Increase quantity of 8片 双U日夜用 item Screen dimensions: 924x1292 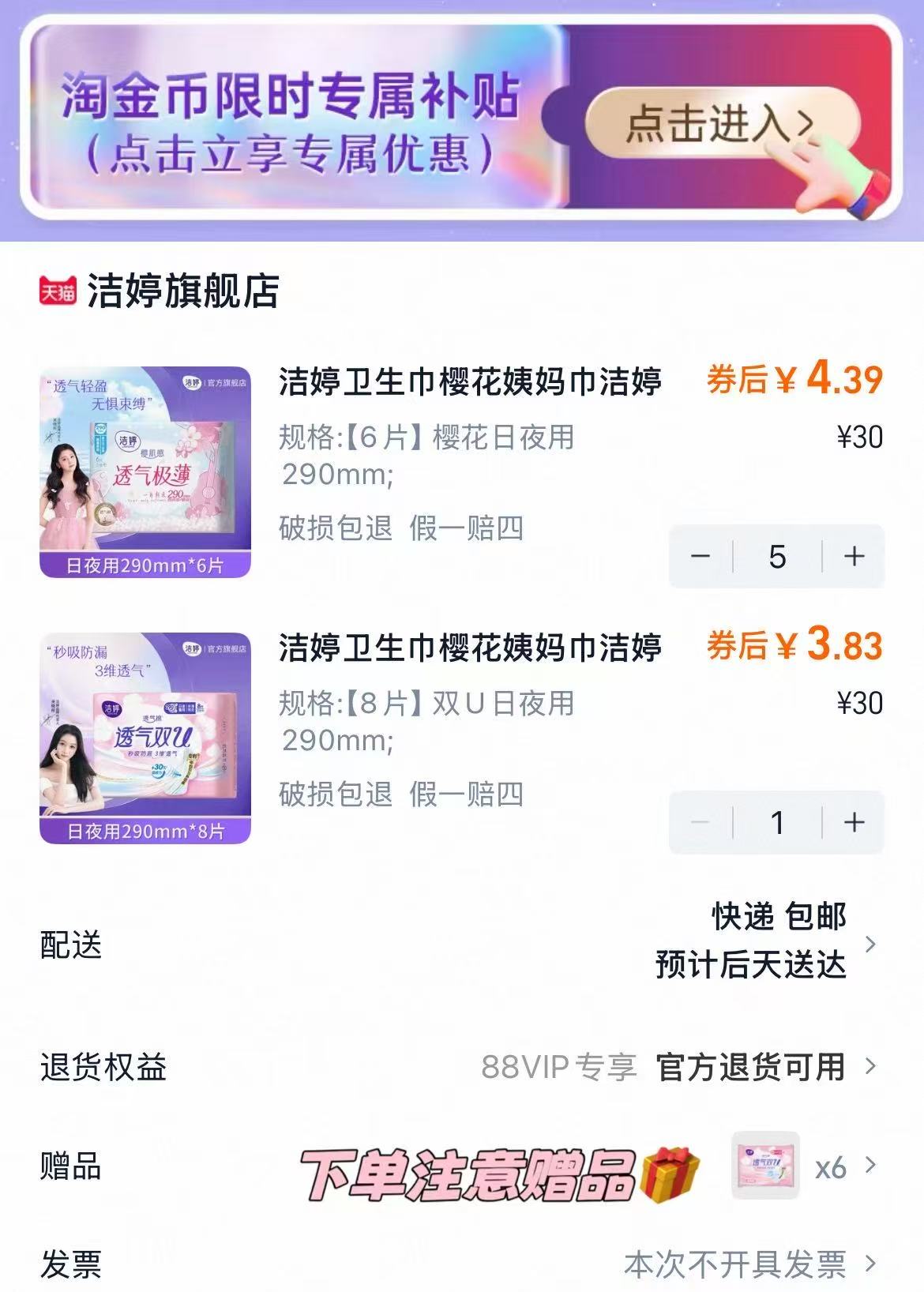[854, 823]
